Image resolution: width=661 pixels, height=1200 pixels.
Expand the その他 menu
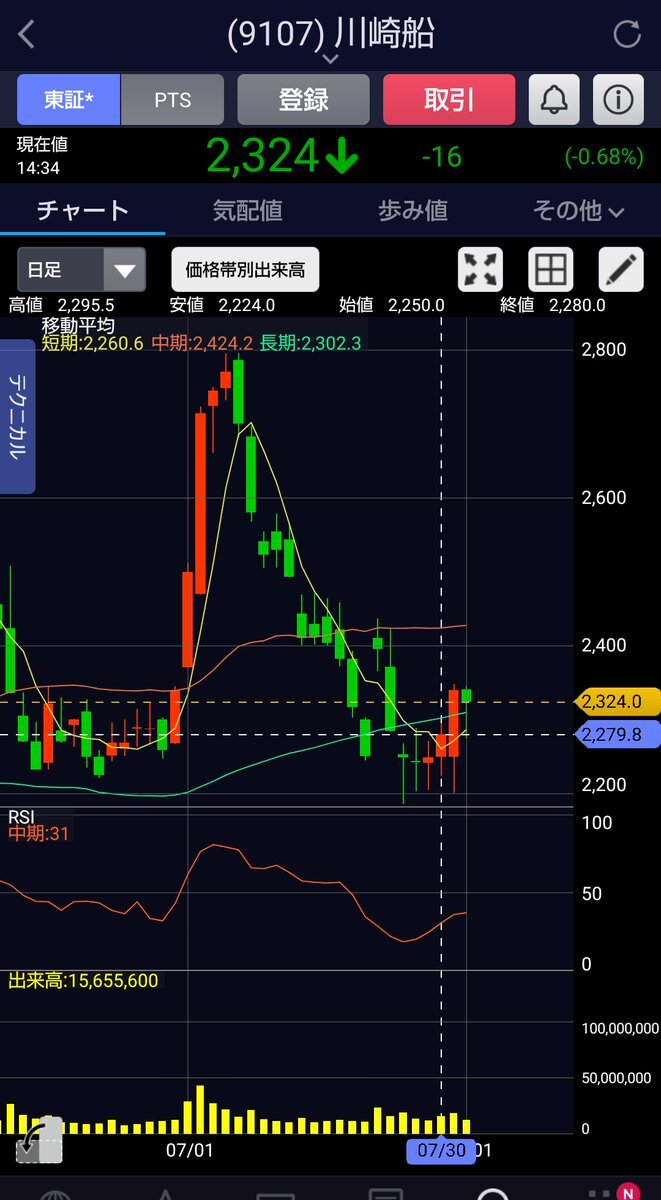click(x=578, y=210)
